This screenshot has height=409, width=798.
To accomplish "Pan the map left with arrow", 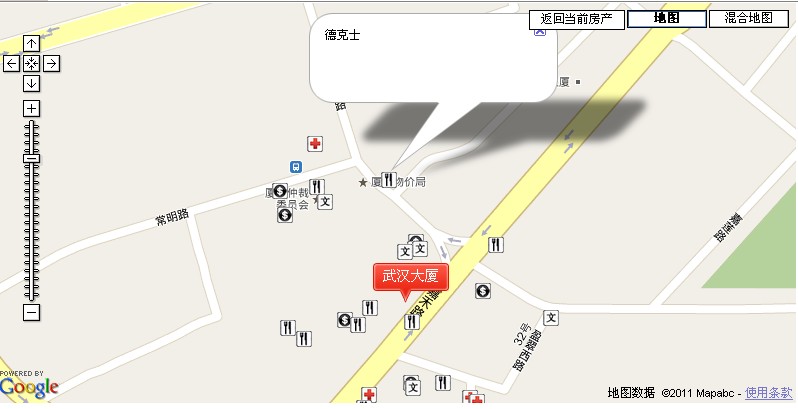I will click(x=11, y=63).
